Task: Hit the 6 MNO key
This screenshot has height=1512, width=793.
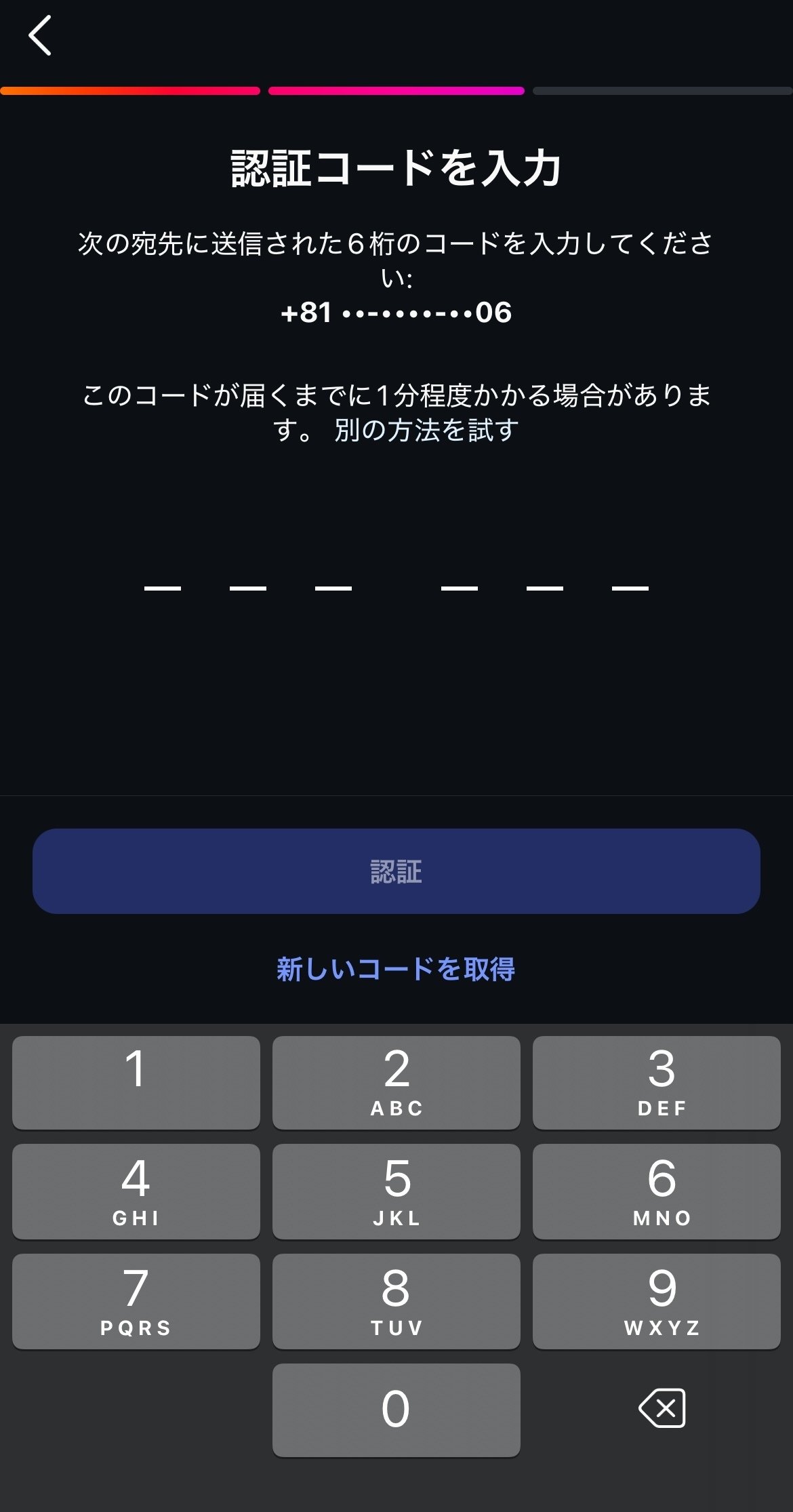Action: 657,1191
